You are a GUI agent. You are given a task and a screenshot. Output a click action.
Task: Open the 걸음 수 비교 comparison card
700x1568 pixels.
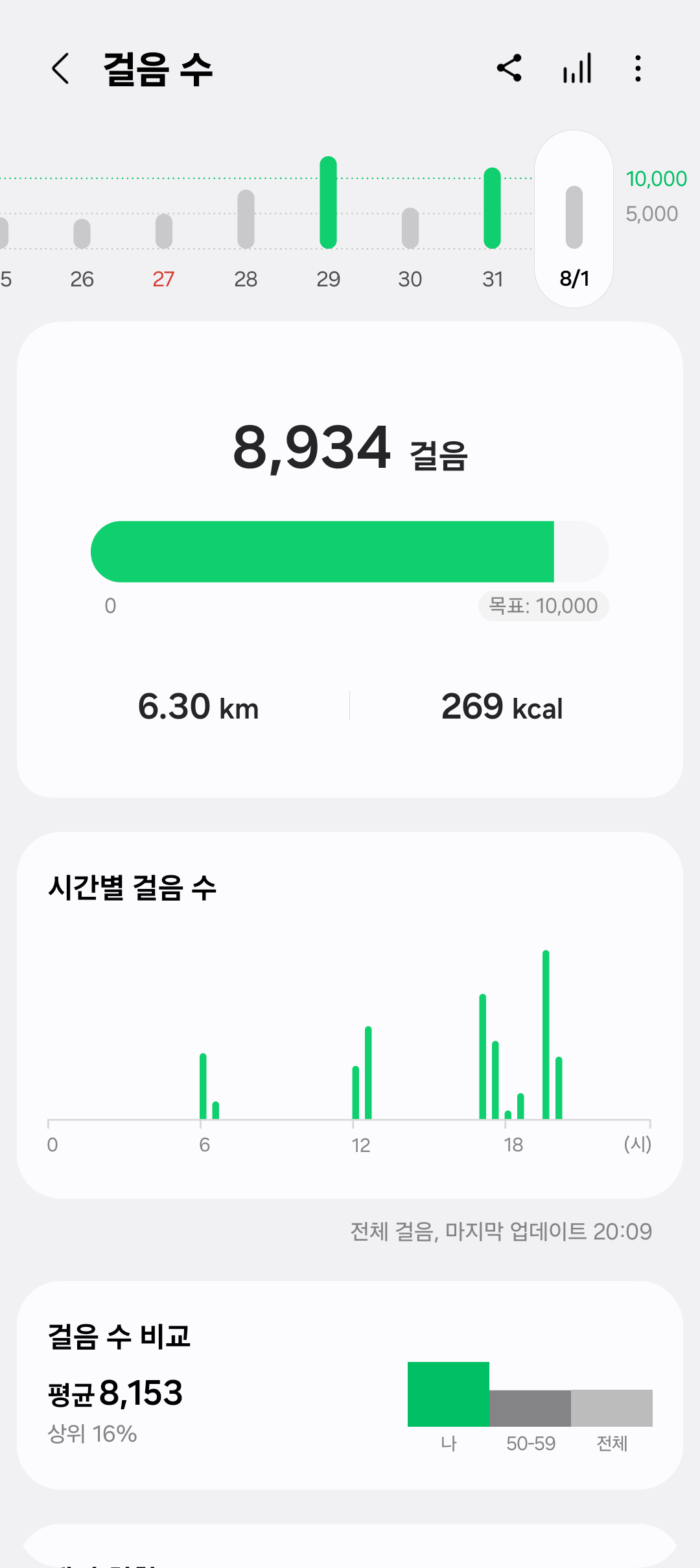350,1385
